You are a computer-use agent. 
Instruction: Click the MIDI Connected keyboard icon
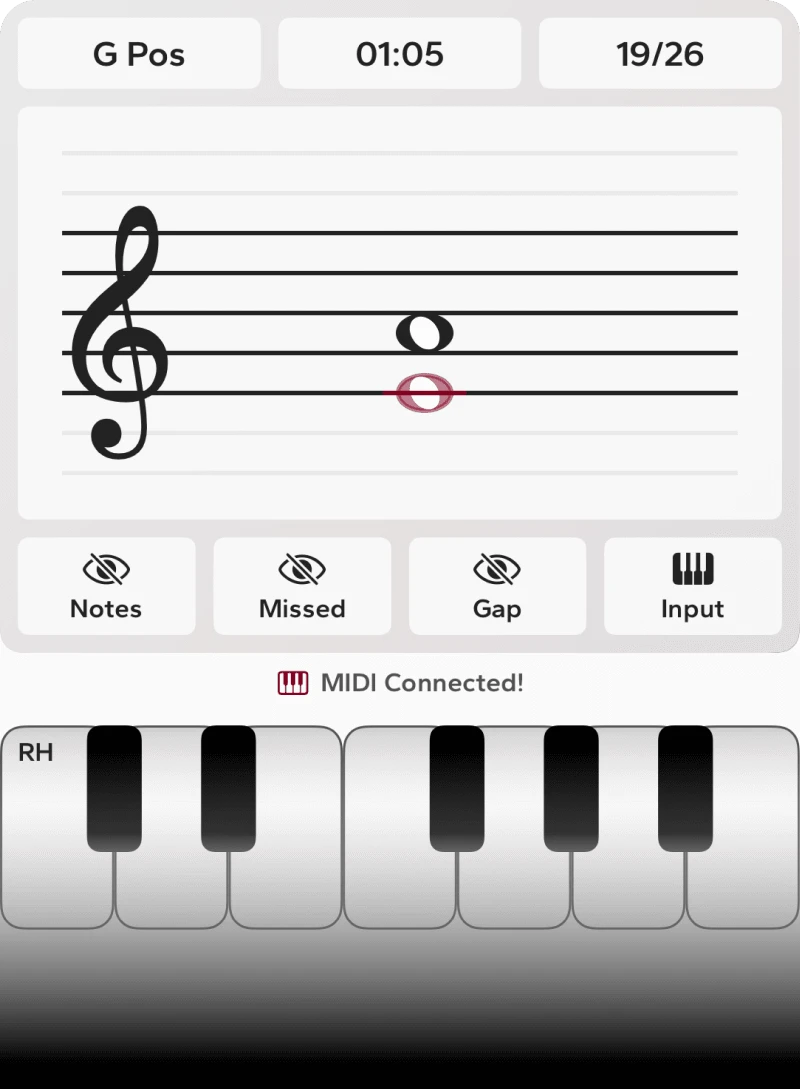click(292, 682)
